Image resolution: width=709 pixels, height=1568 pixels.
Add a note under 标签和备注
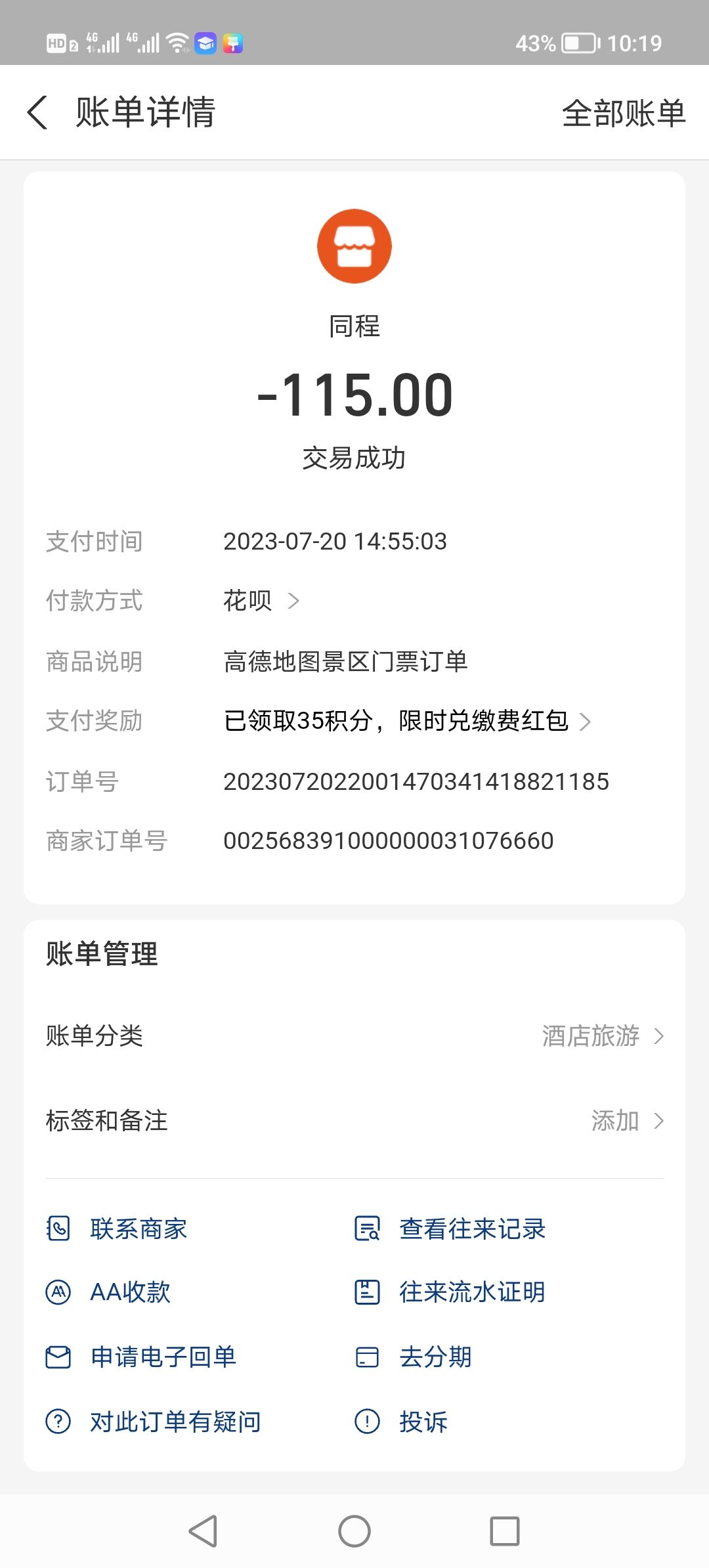pos(626,1120)
